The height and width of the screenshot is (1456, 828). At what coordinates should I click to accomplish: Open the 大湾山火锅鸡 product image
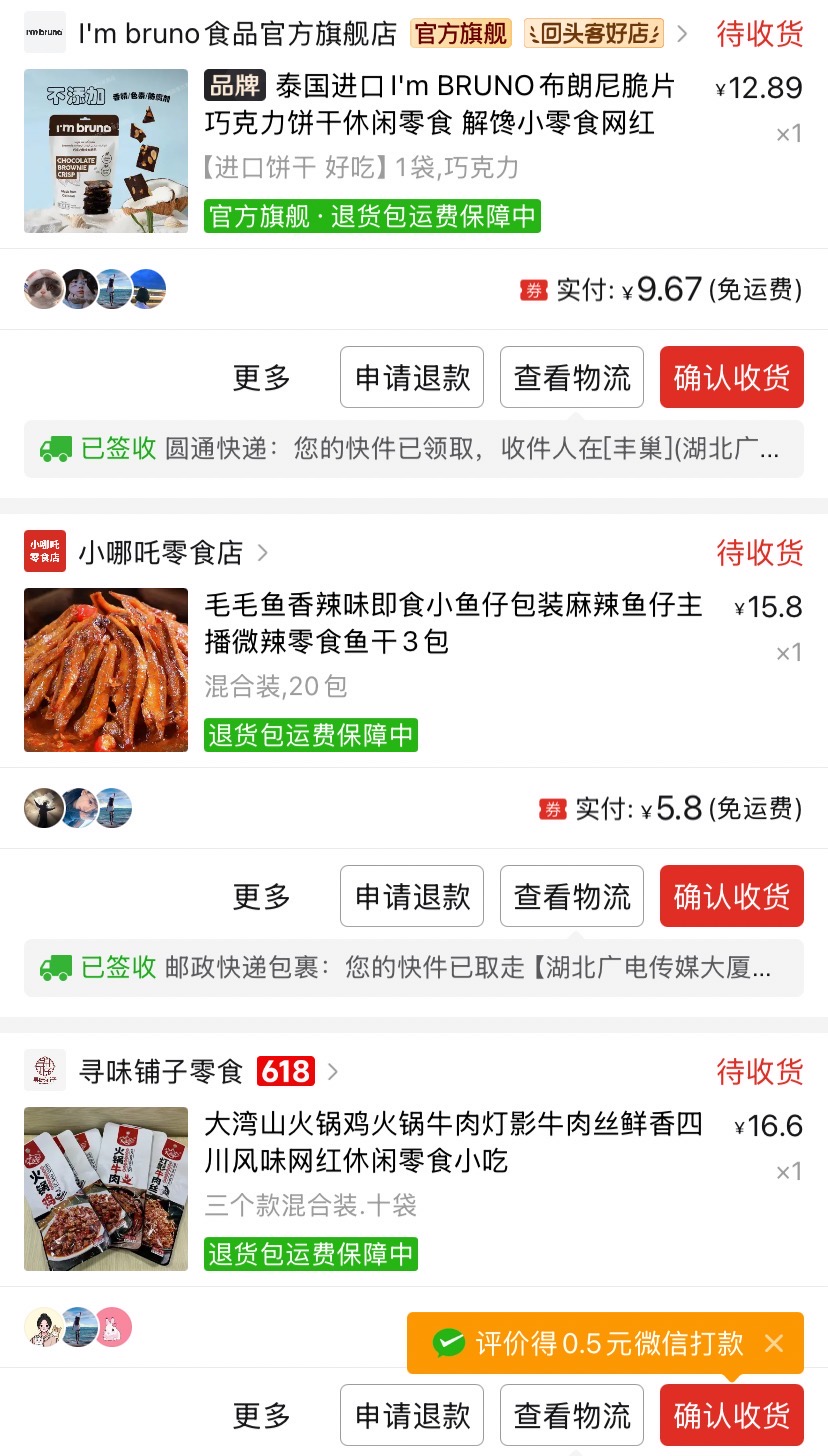[x=106, y=1189]
